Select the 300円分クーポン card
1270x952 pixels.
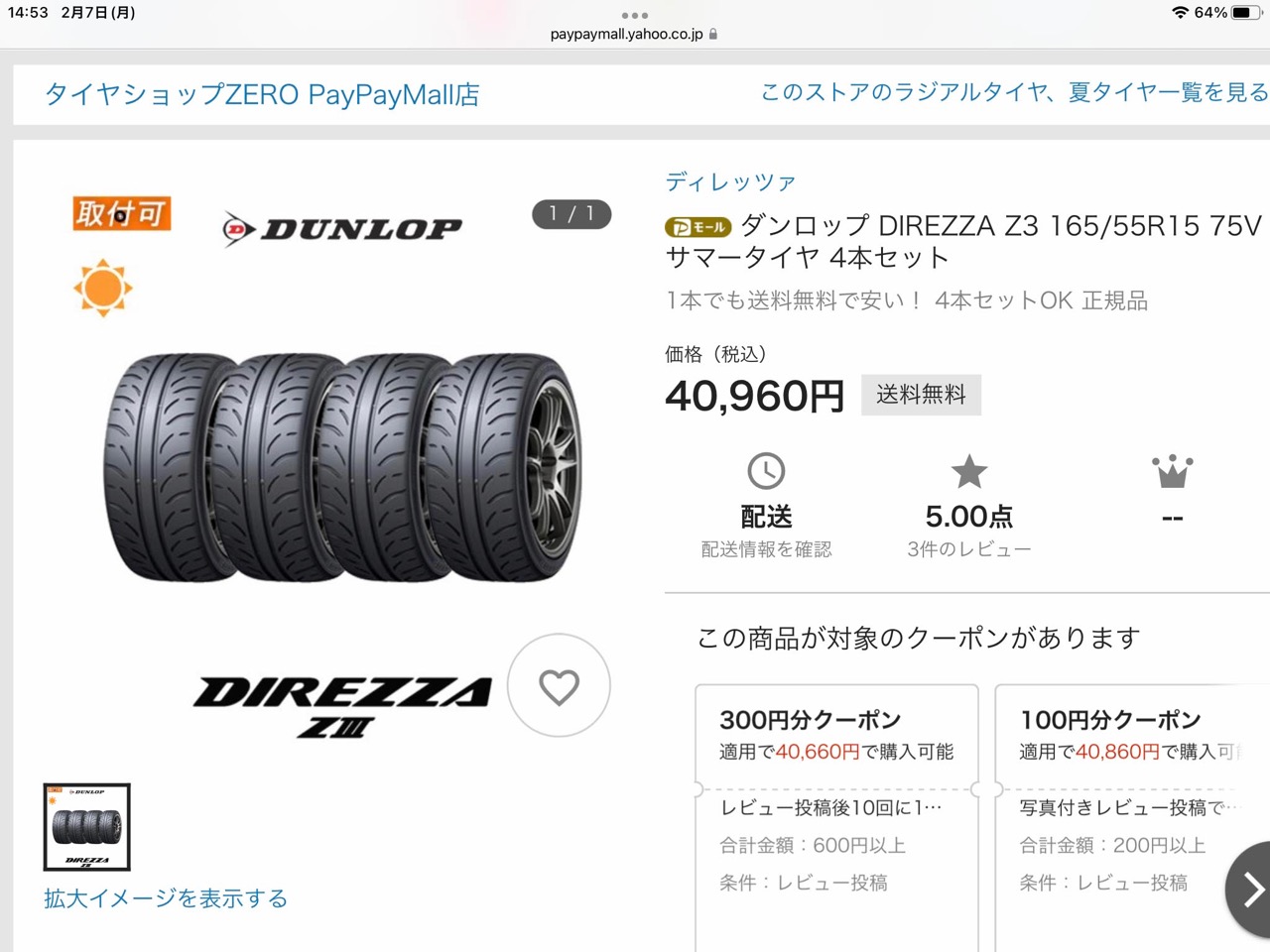point(836,793)
